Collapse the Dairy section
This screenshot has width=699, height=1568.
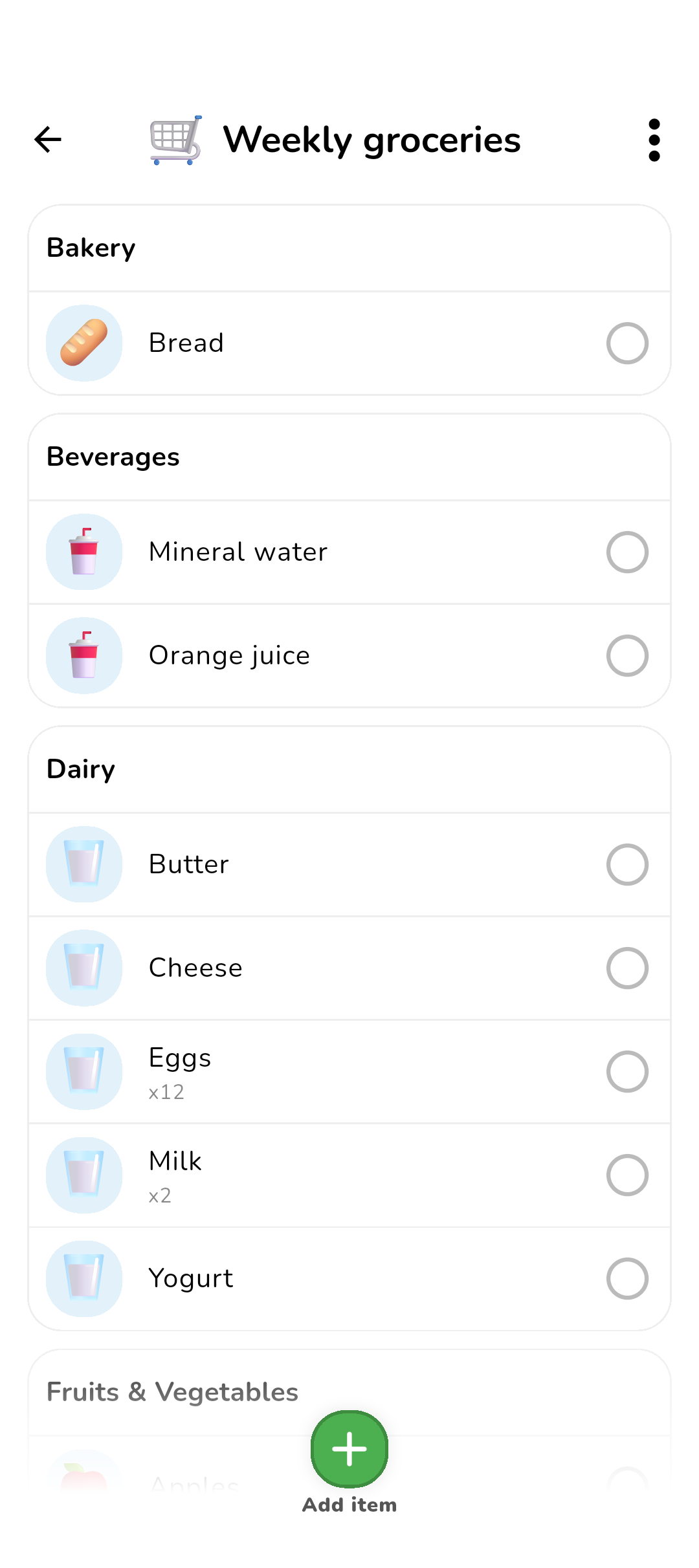80,769
